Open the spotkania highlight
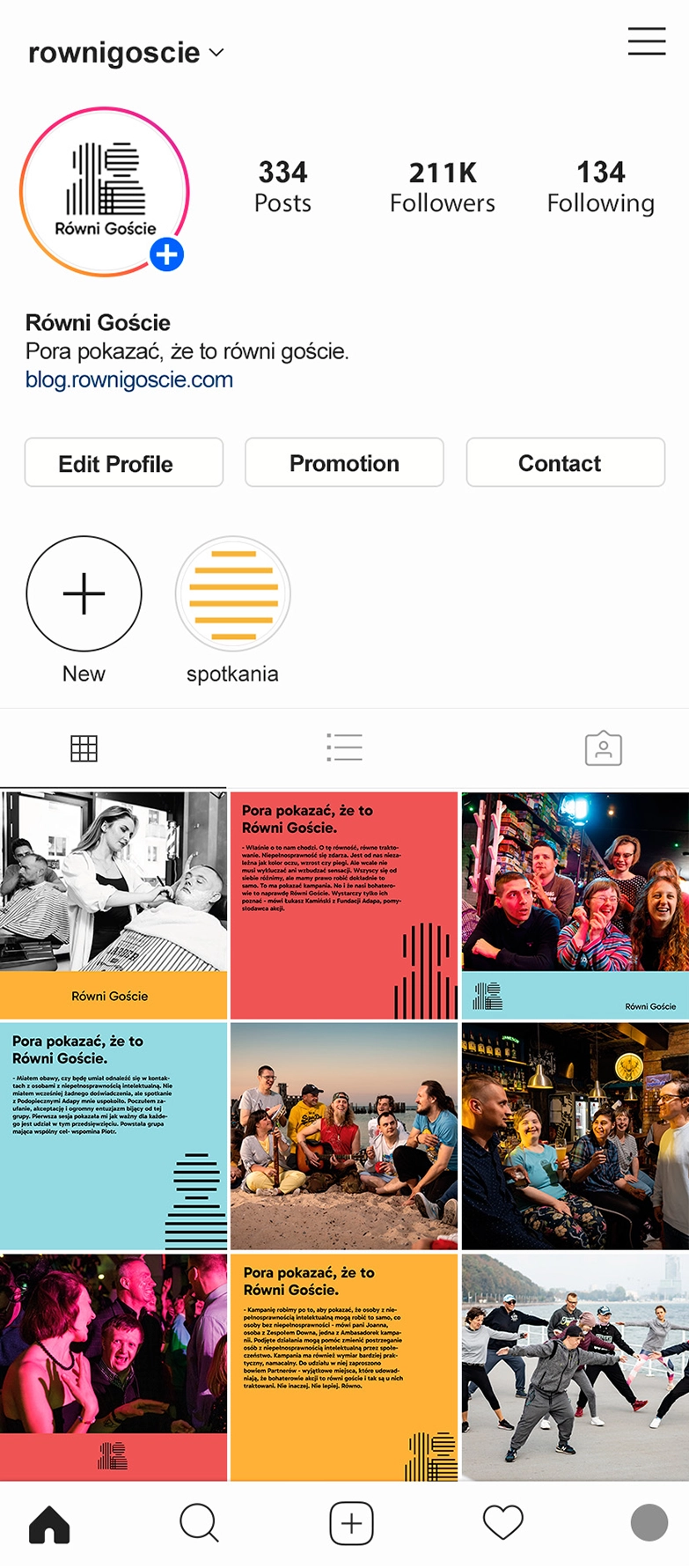The width and height of the screenshot is (689, 1568). click(x=233, y=593)
